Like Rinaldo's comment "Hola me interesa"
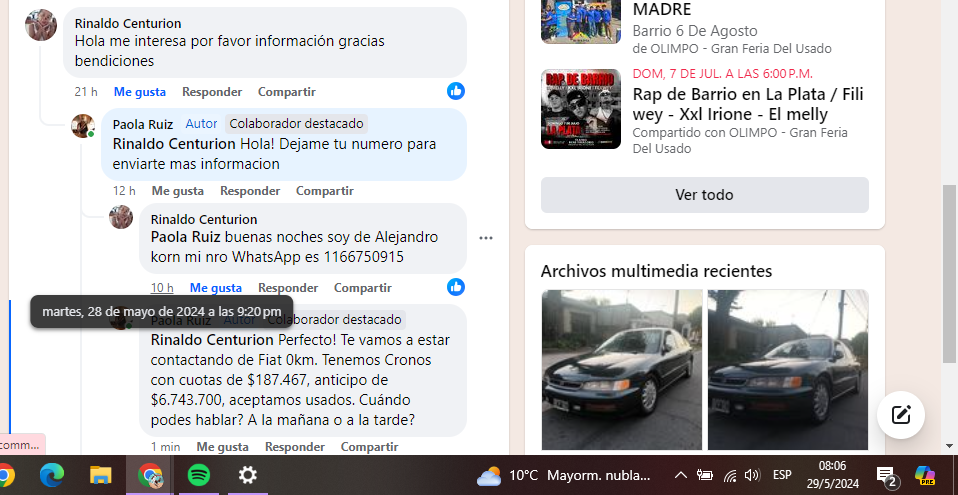 point(139,92)
